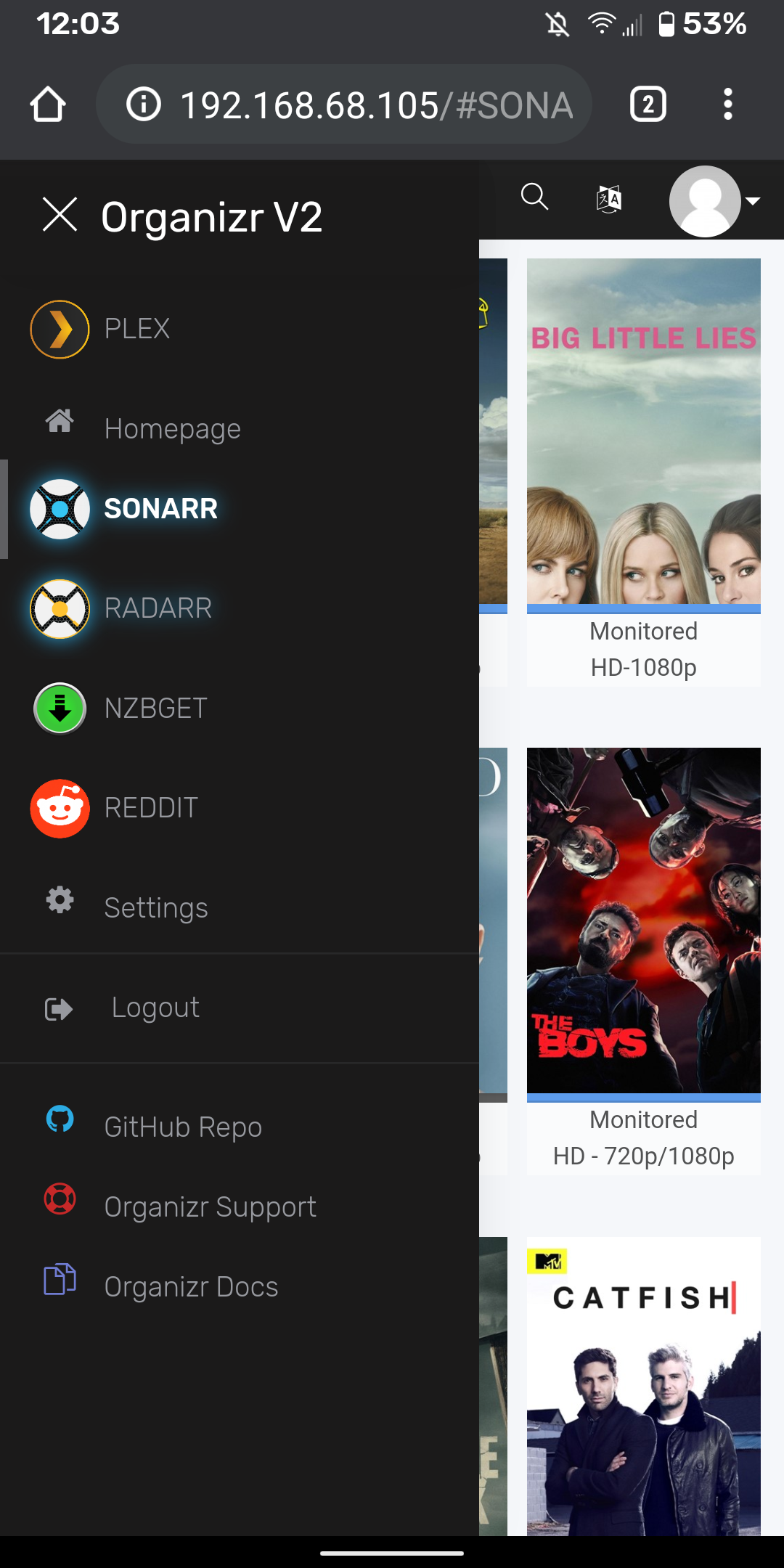Tap the search magnifier icon

pyautogui.click(x=534, y=197)
